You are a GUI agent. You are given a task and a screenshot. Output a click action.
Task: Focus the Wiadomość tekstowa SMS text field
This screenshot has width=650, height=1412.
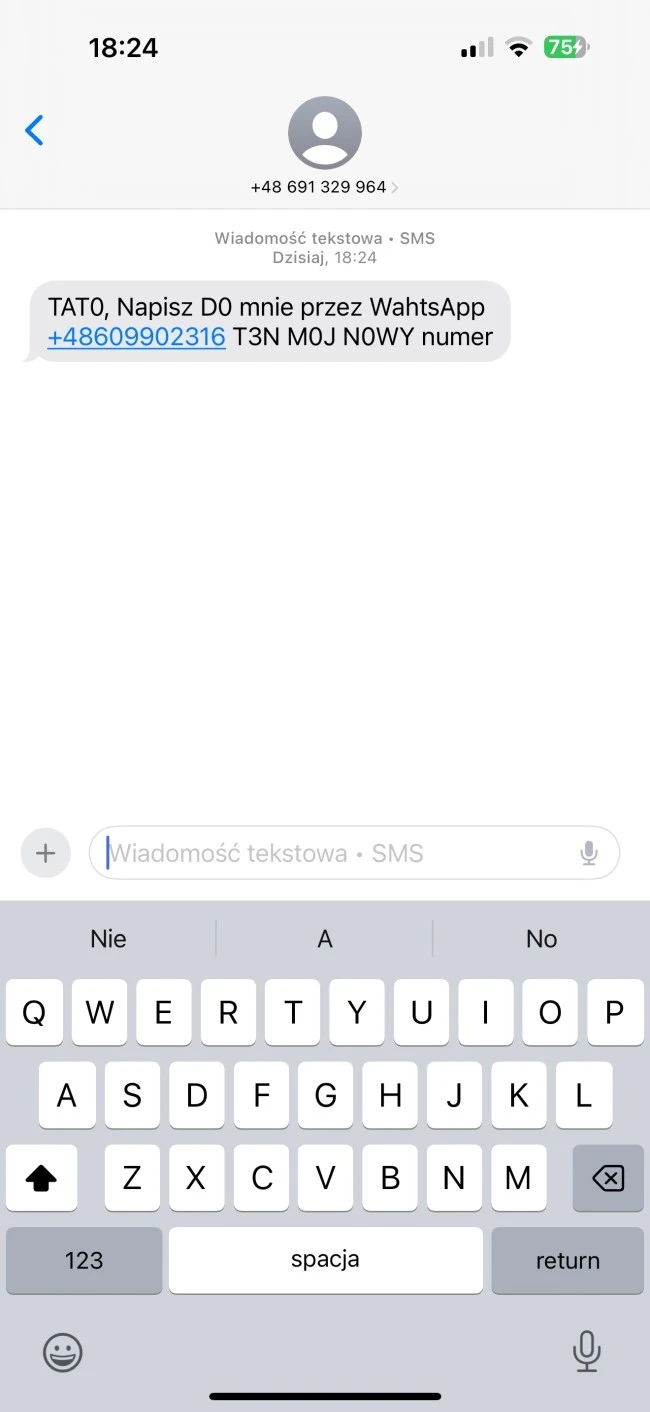click(340, 853)
